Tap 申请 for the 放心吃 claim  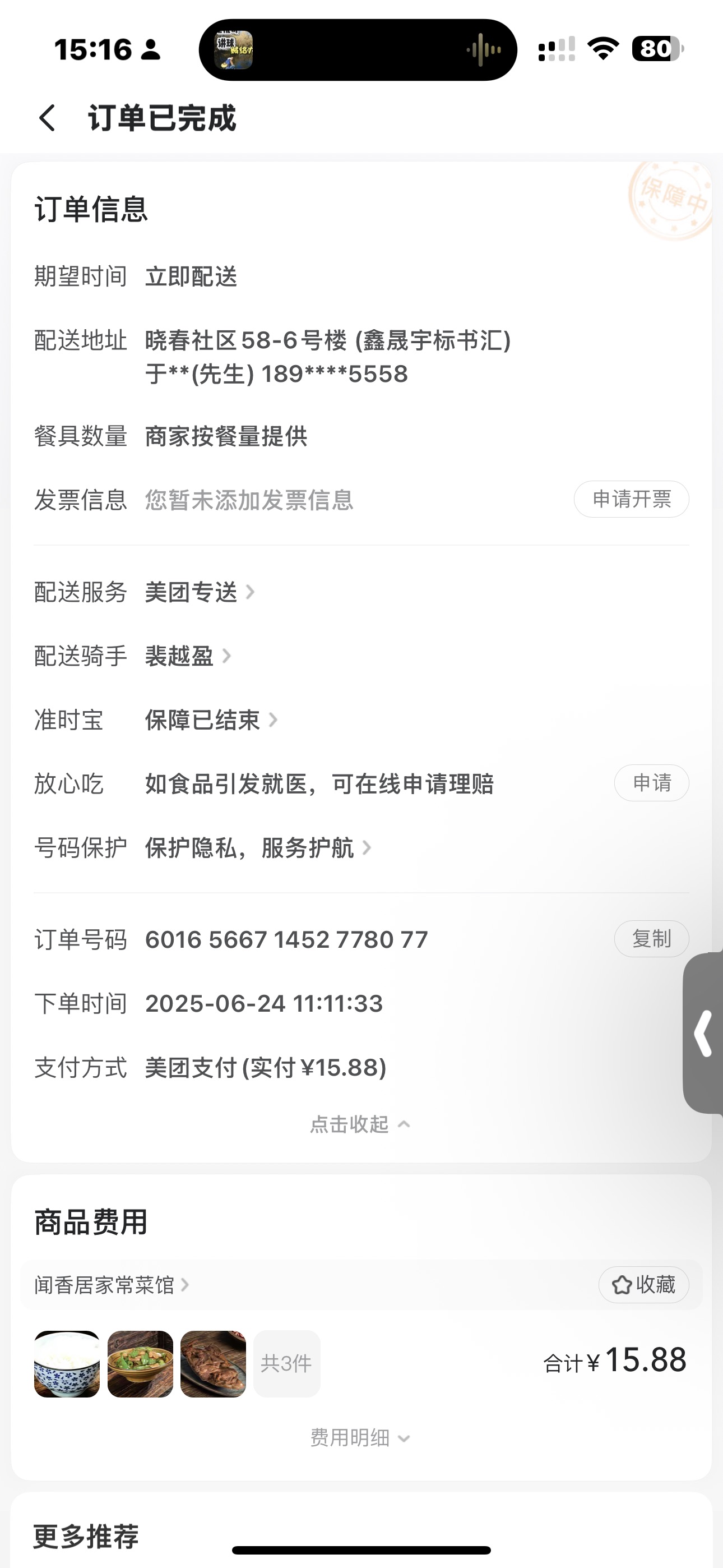click(651, 783)
